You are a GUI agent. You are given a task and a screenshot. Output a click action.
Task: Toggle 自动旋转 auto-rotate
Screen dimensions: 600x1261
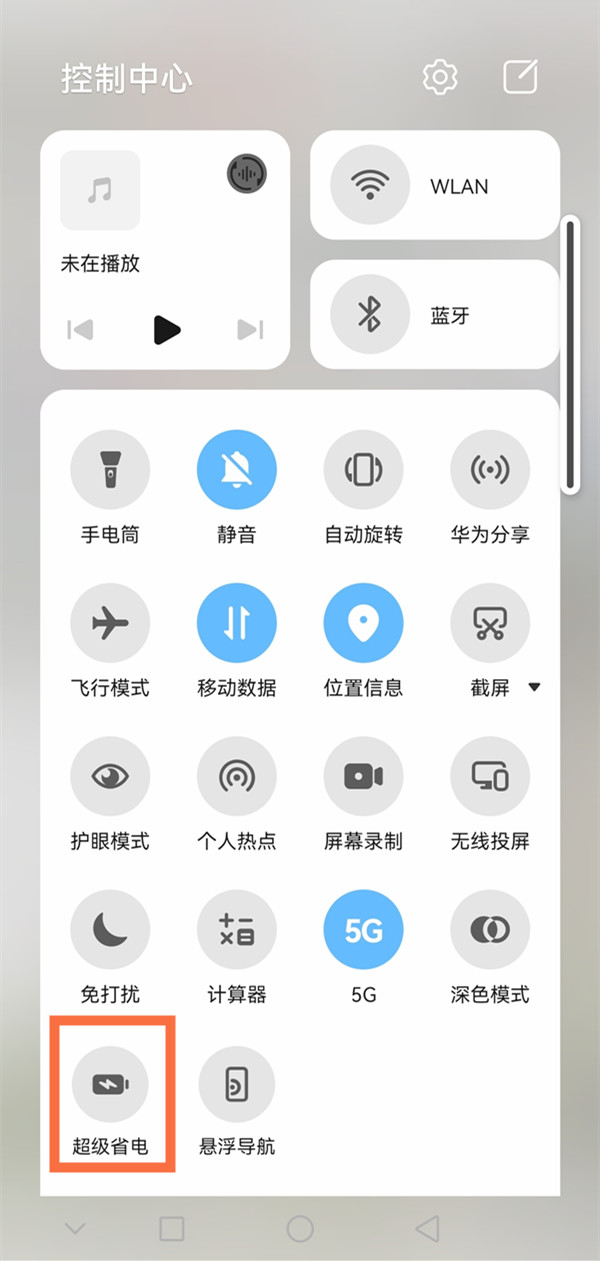tap(363, 470)
